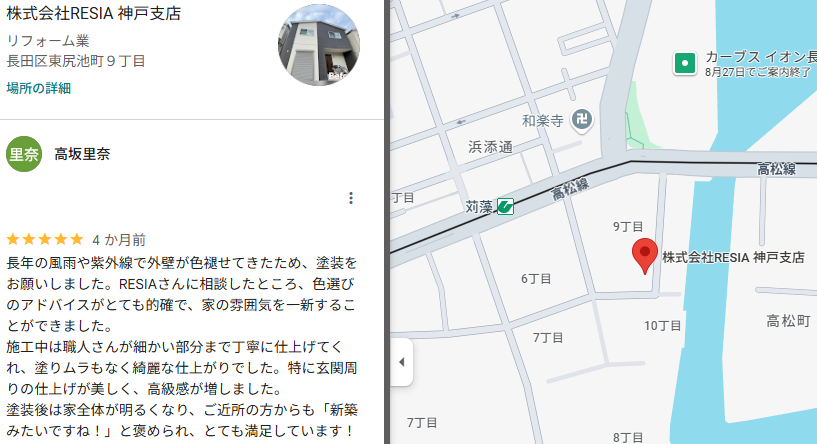Tap the red pin for 株式会社RESIA 神戸支店

point(645,256)
